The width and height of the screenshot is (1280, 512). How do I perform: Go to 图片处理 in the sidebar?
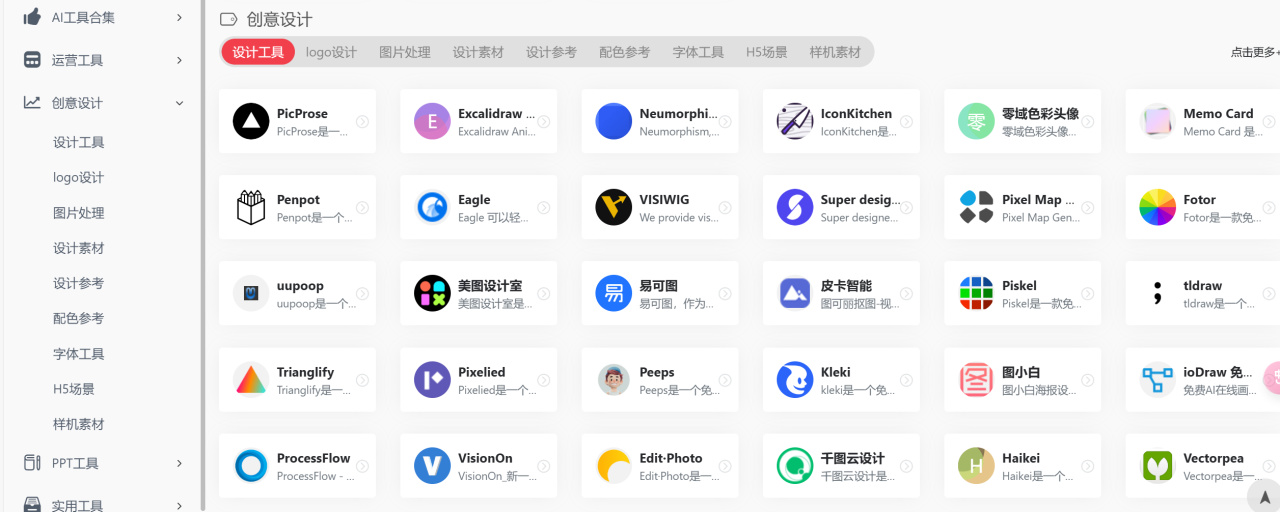(79, 213)
